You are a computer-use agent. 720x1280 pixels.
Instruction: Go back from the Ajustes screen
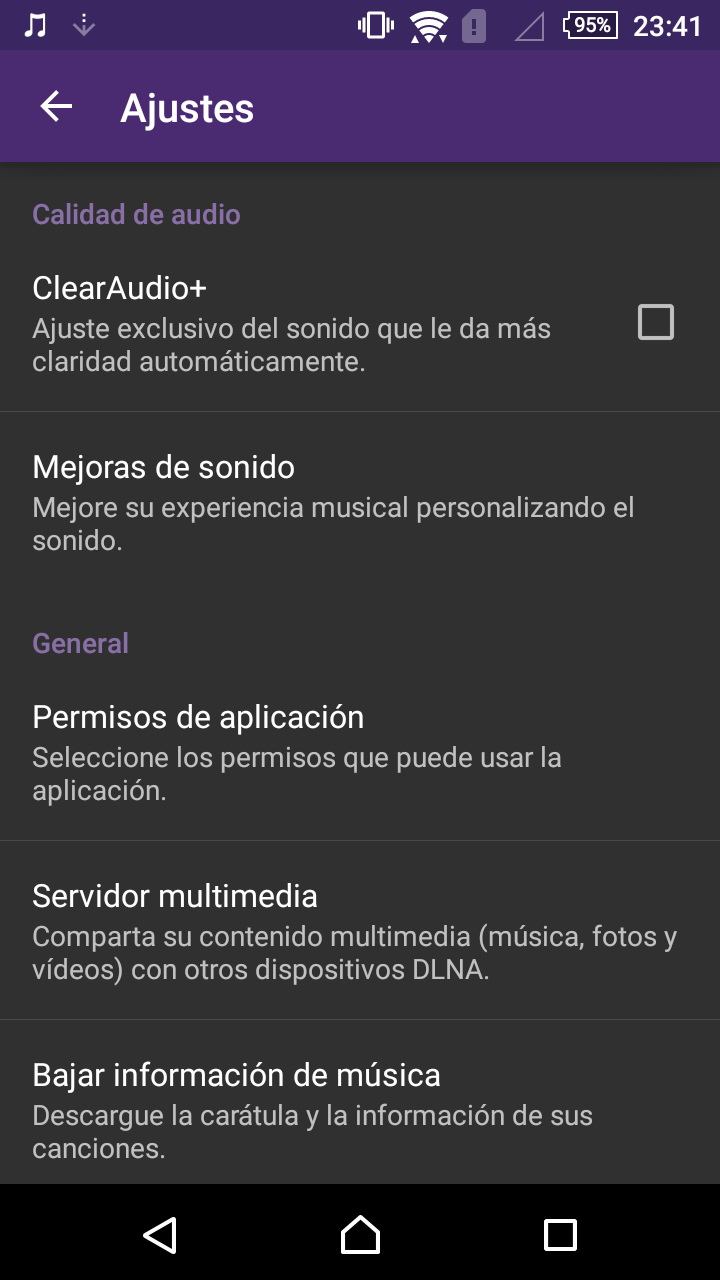[57, 107]
